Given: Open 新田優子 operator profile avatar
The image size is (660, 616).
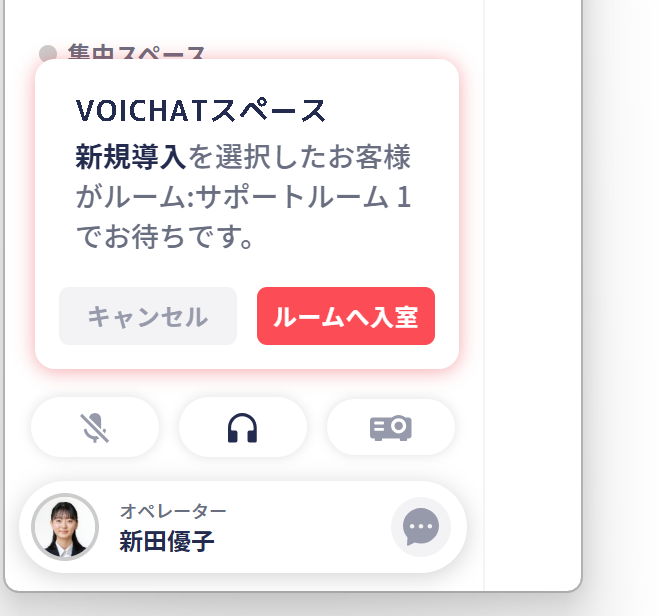Looking at the screenshot, I should coord(65,527).
